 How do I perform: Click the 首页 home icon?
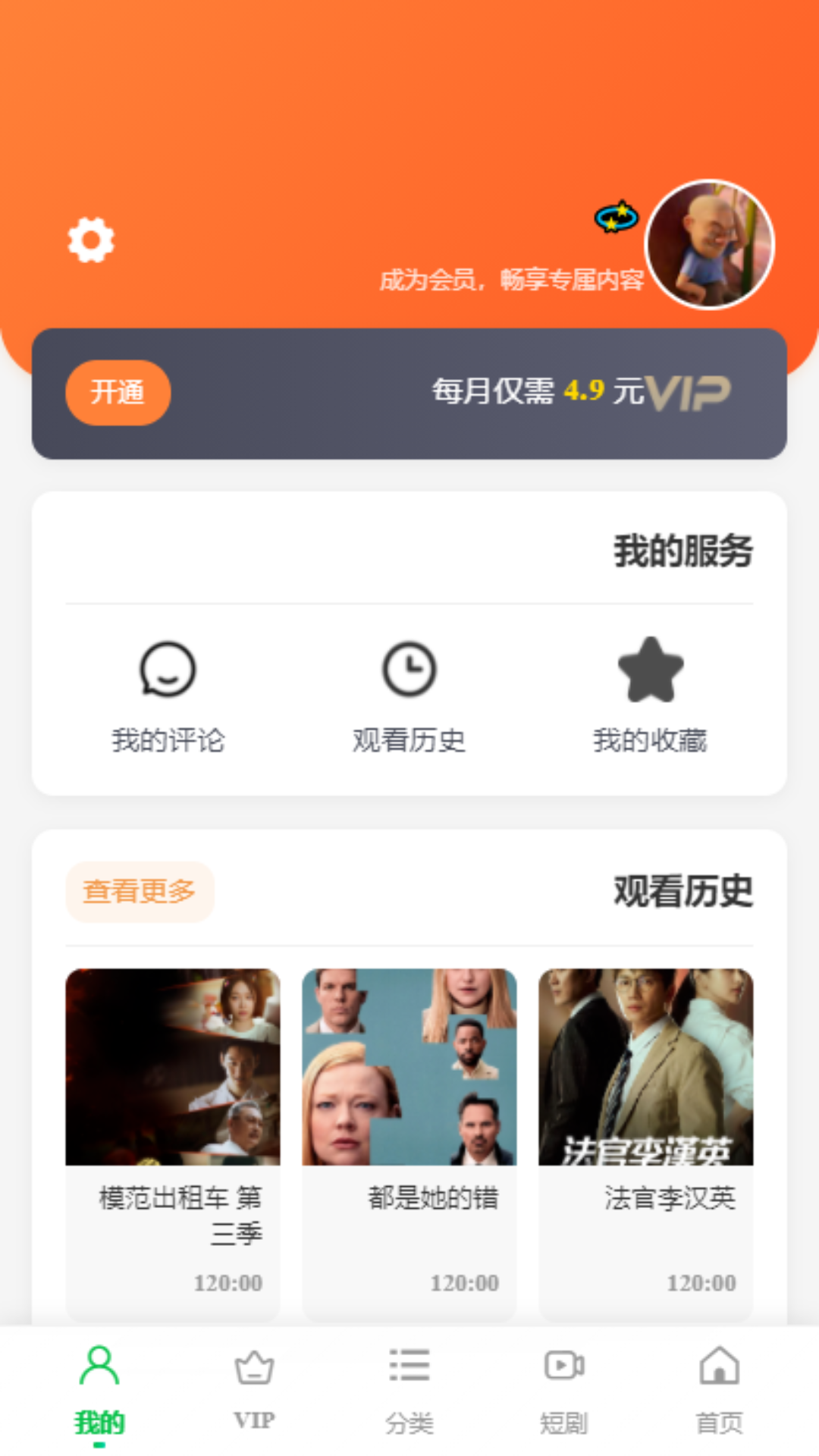719,1363
